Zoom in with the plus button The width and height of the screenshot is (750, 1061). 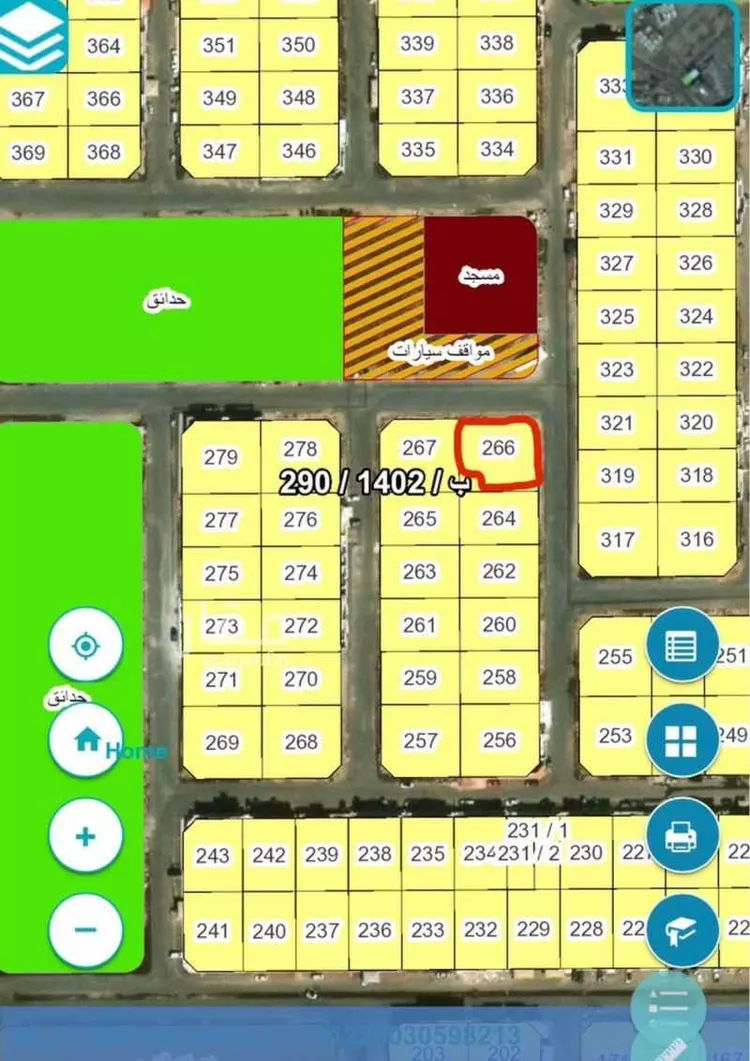tap(86, 835)
